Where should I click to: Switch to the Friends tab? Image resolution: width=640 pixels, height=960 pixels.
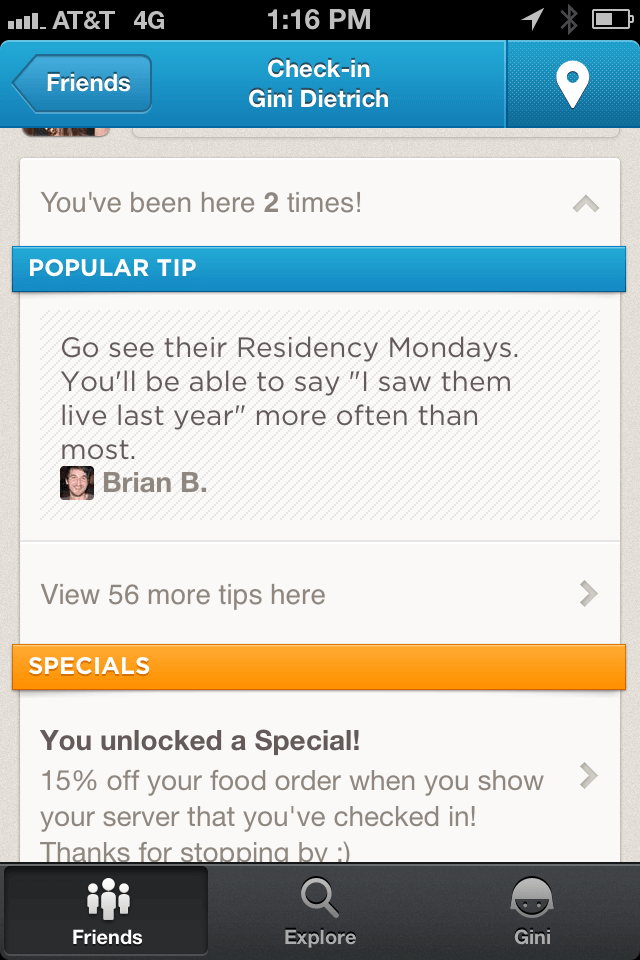[x=107, y=911]
